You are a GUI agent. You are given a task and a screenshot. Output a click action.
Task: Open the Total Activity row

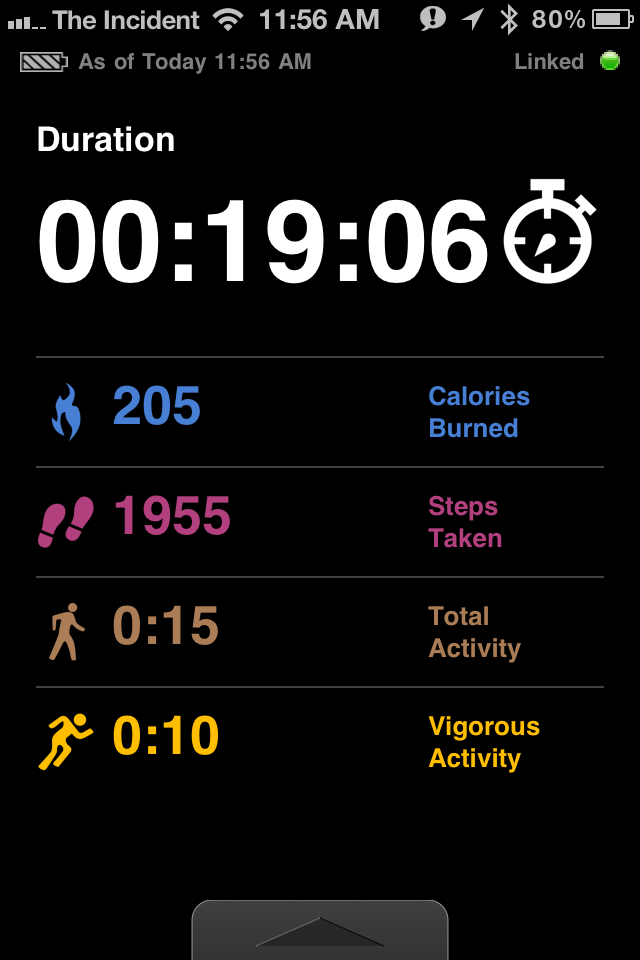pos(320,632)
